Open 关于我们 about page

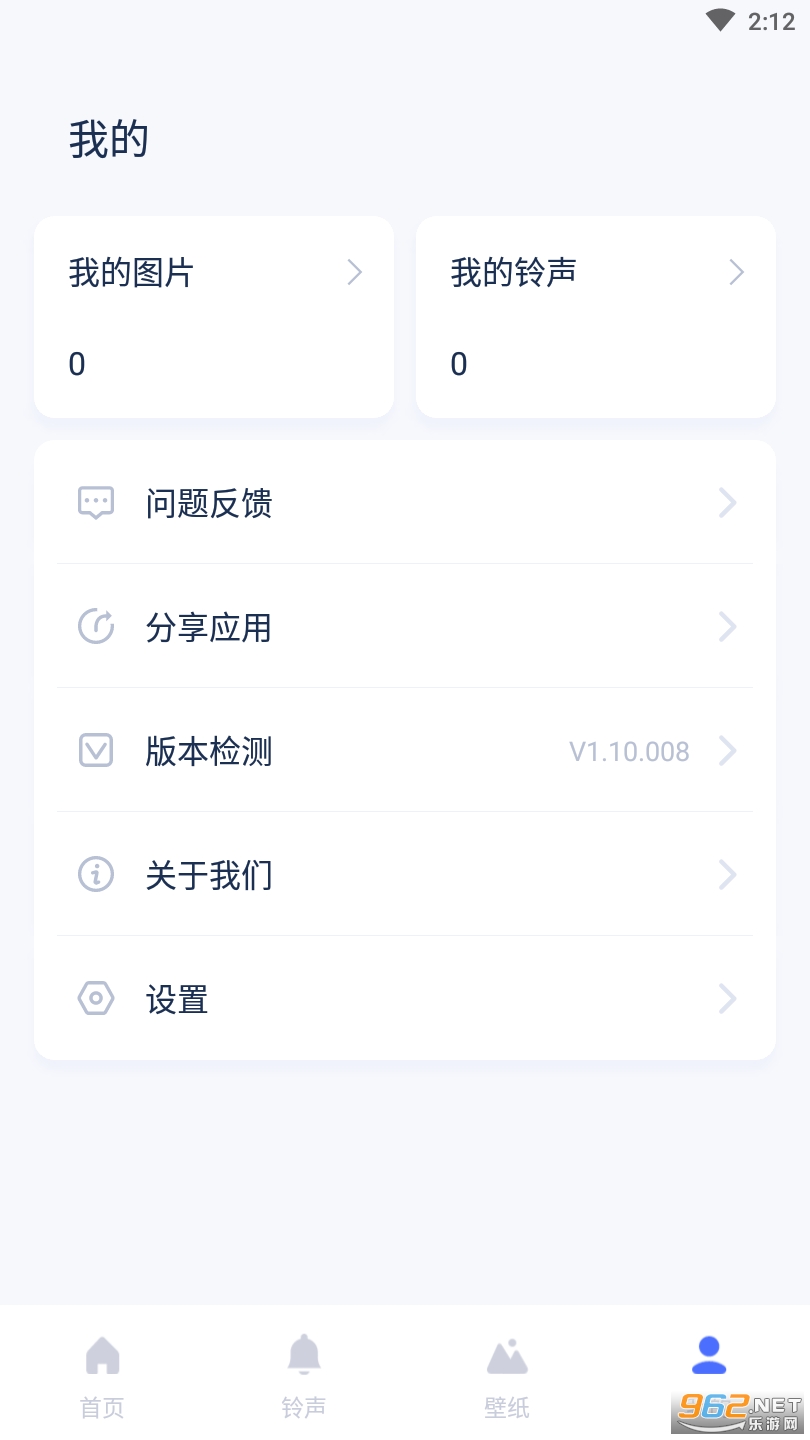tap(405, 875)
